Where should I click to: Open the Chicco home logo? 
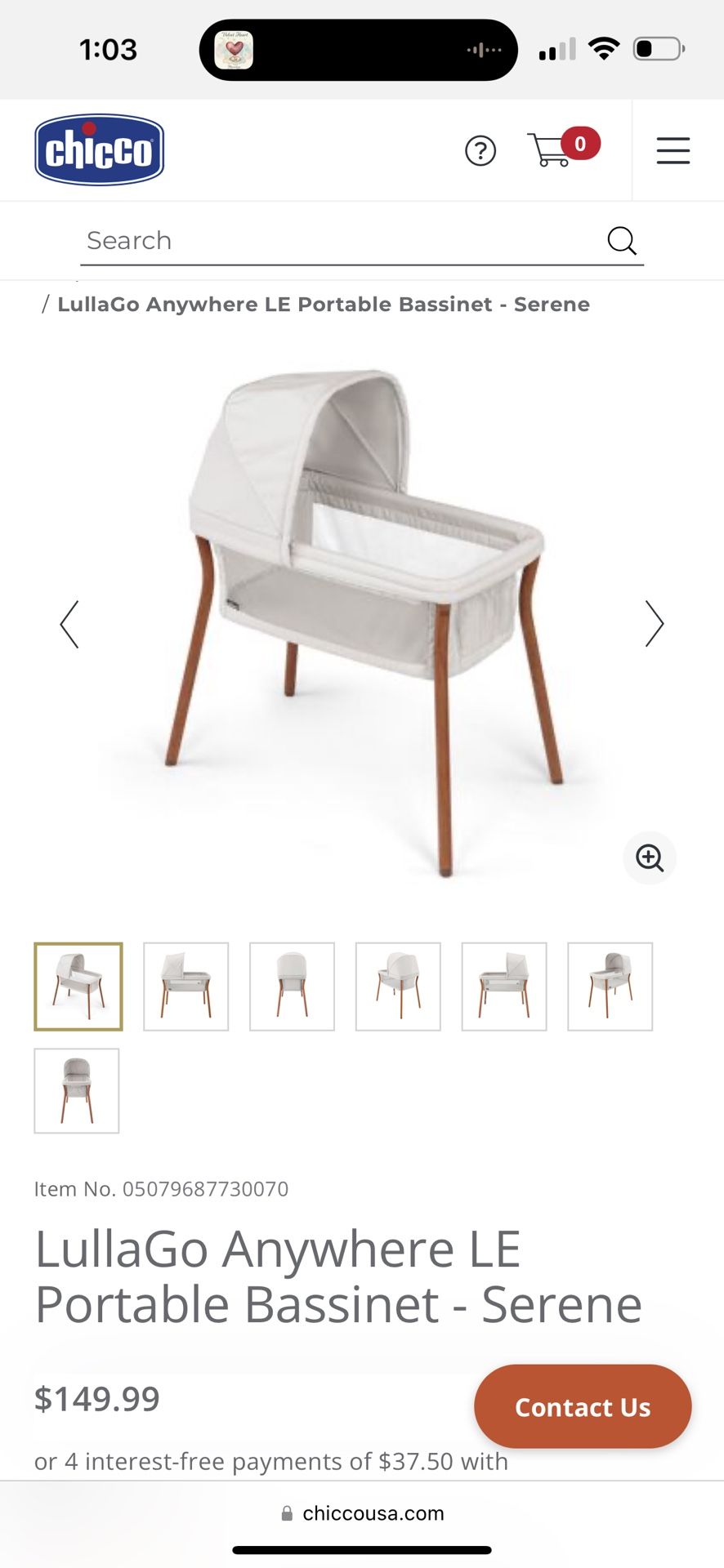[99, 150]
